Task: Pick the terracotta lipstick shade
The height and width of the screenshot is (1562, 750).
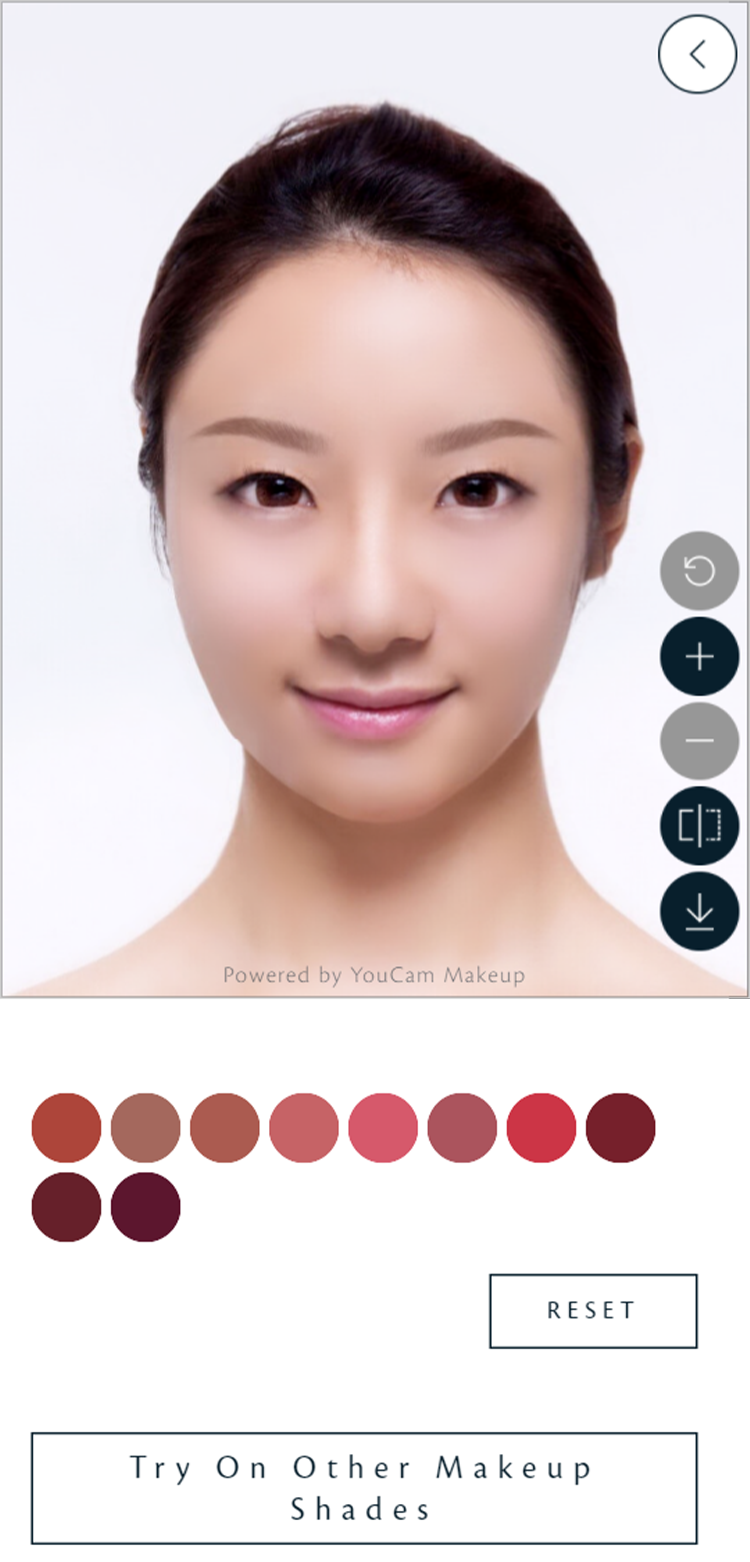Action: (225, 1128)
